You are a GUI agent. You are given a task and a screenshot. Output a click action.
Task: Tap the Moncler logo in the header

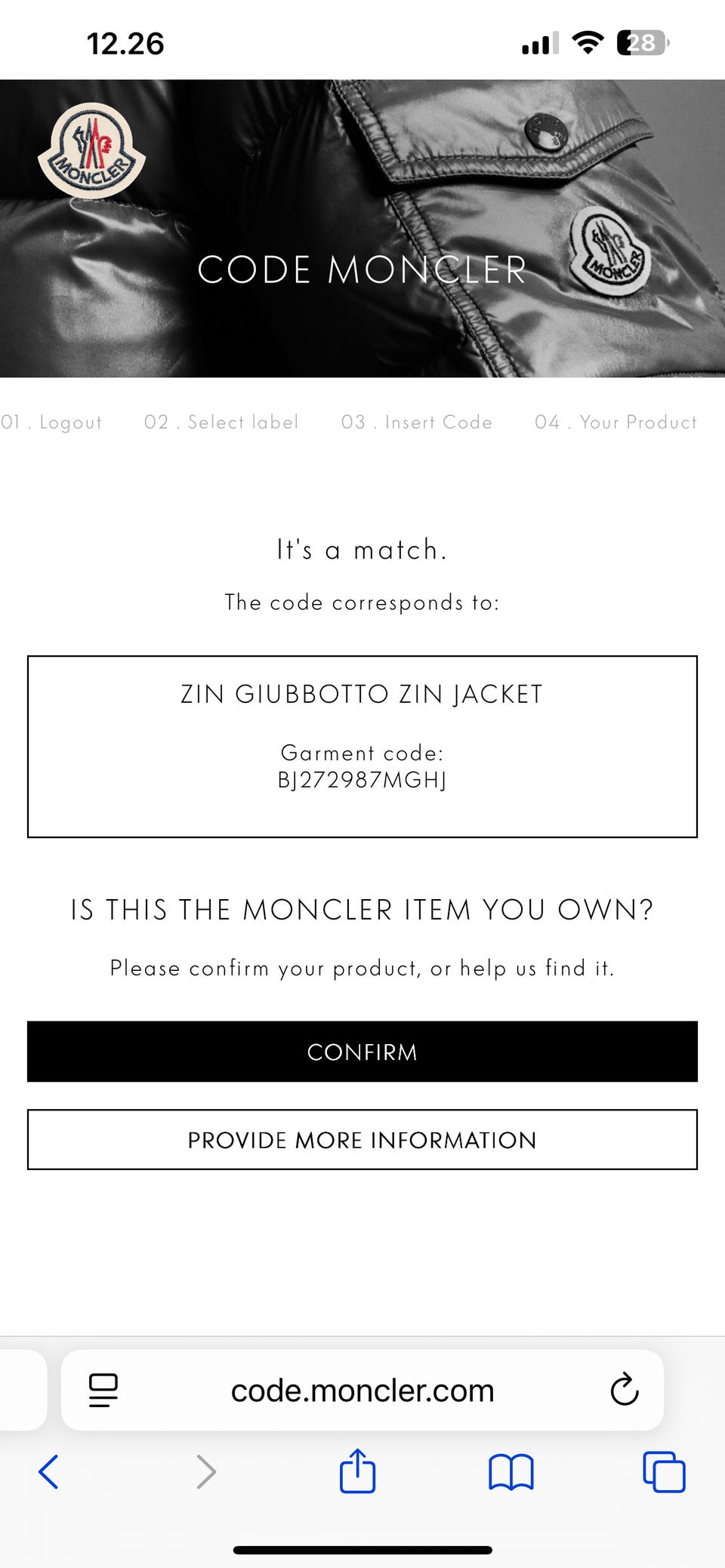point(91,151)
